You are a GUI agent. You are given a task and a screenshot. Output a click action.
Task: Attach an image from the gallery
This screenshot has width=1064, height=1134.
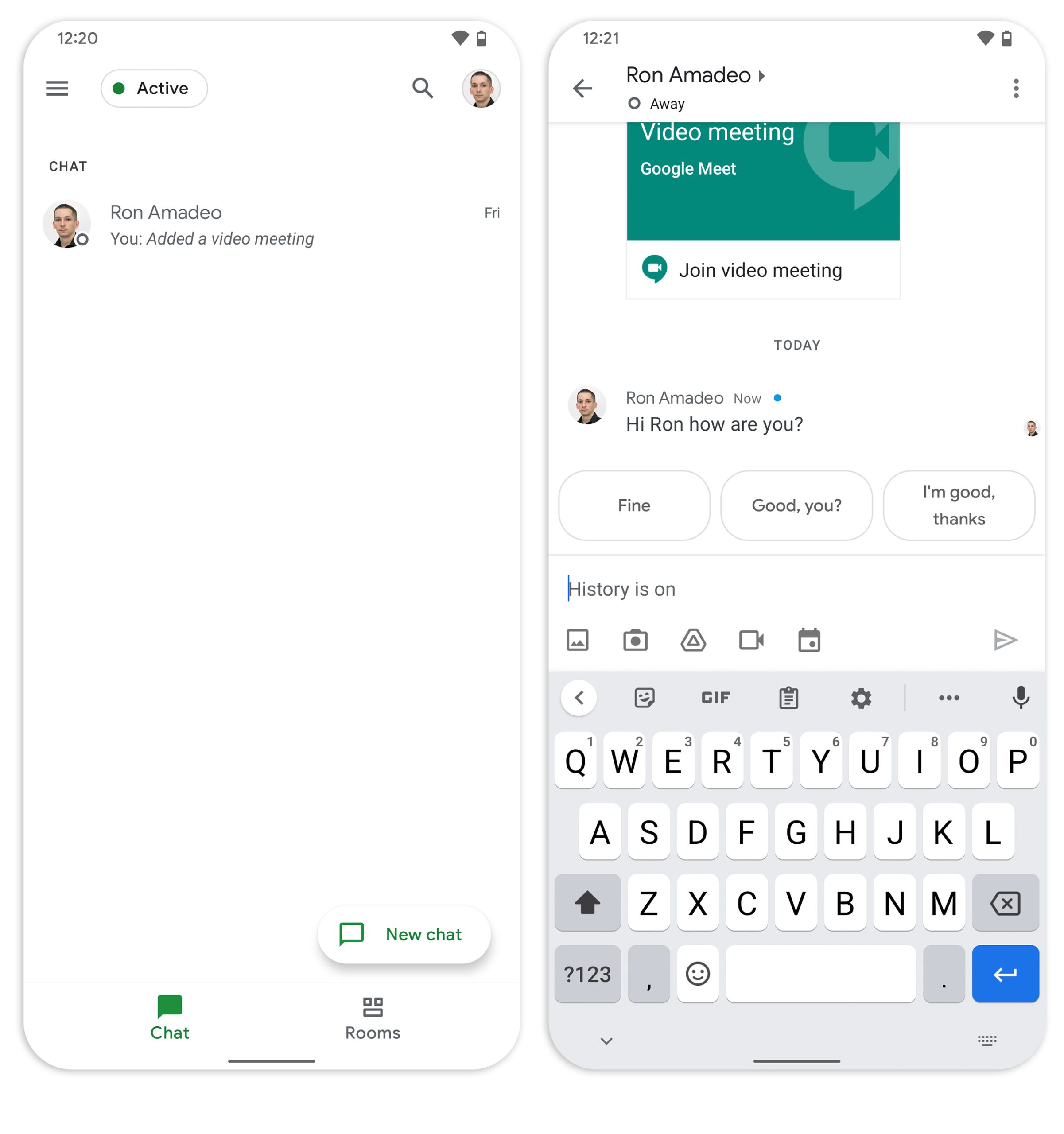coord(577,640)
